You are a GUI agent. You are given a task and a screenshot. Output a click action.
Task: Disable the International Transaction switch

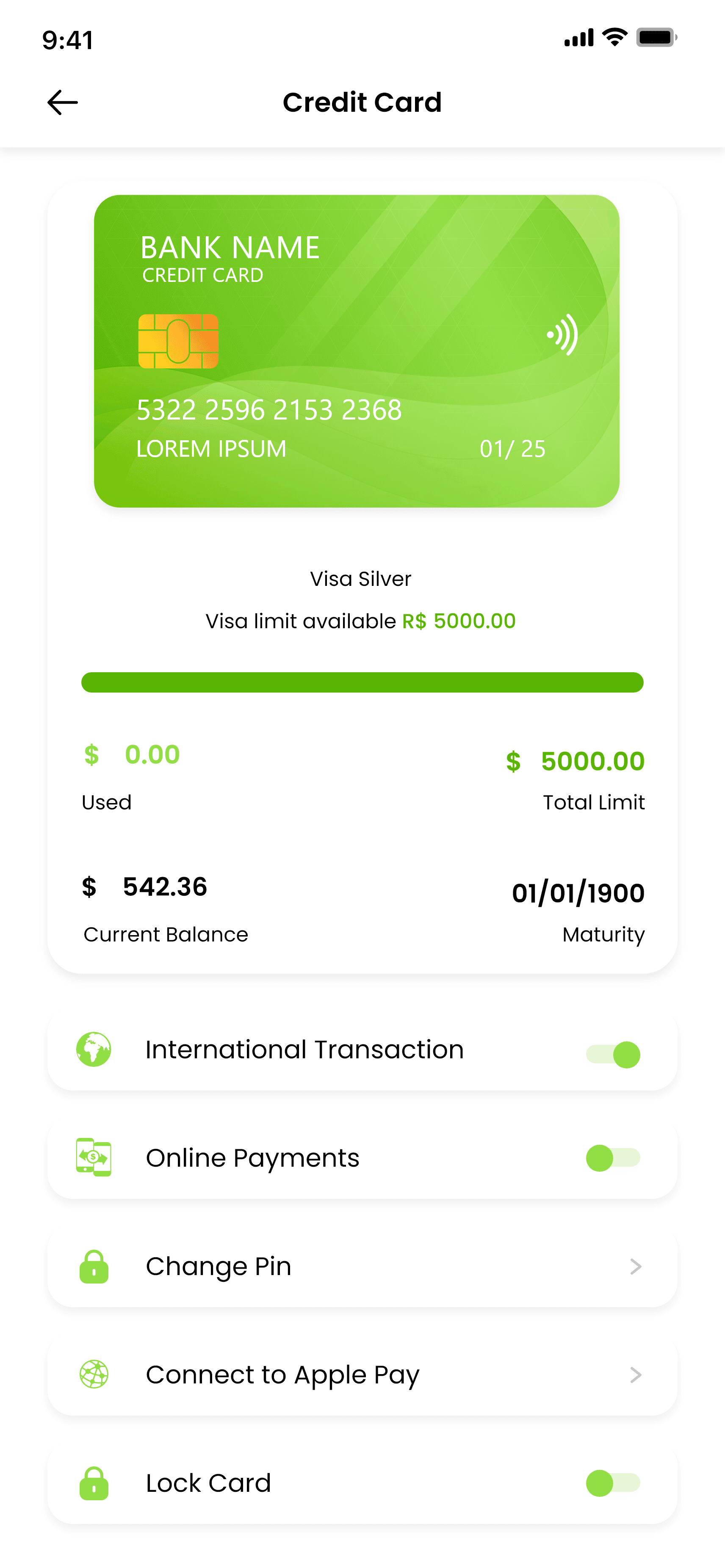tap(612, 1054)
